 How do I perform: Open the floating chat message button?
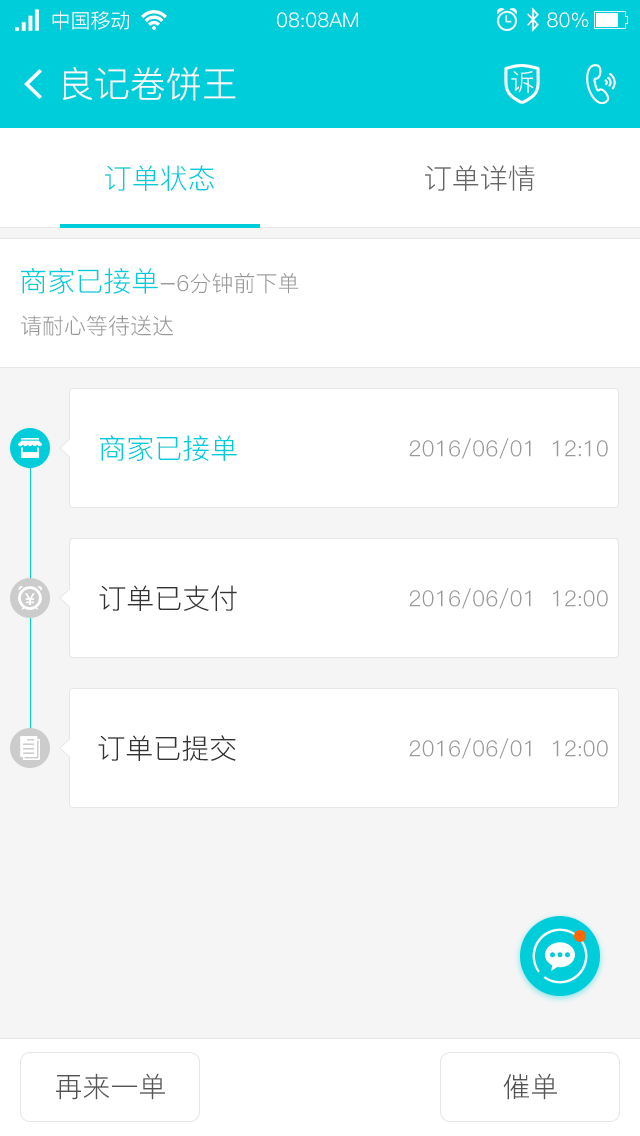[x=560, y=956]
